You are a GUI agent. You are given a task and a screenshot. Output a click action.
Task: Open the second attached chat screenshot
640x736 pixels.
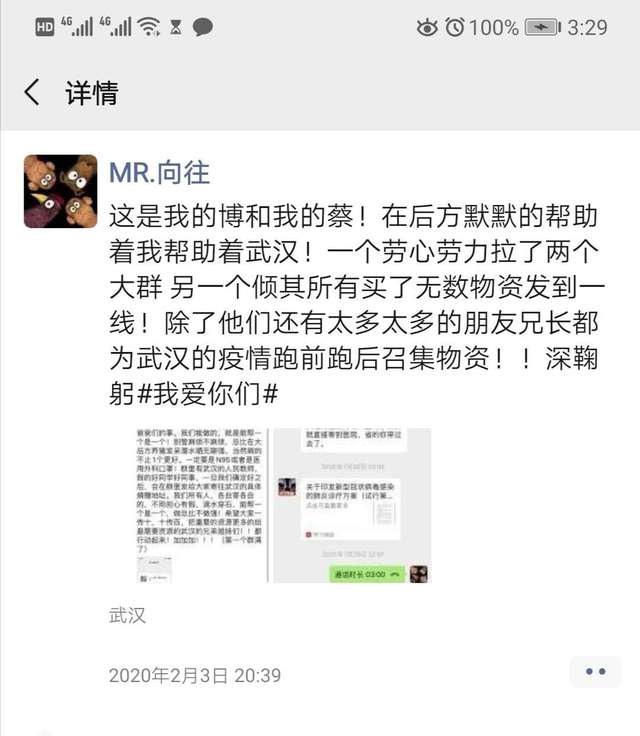click(351, 505)
